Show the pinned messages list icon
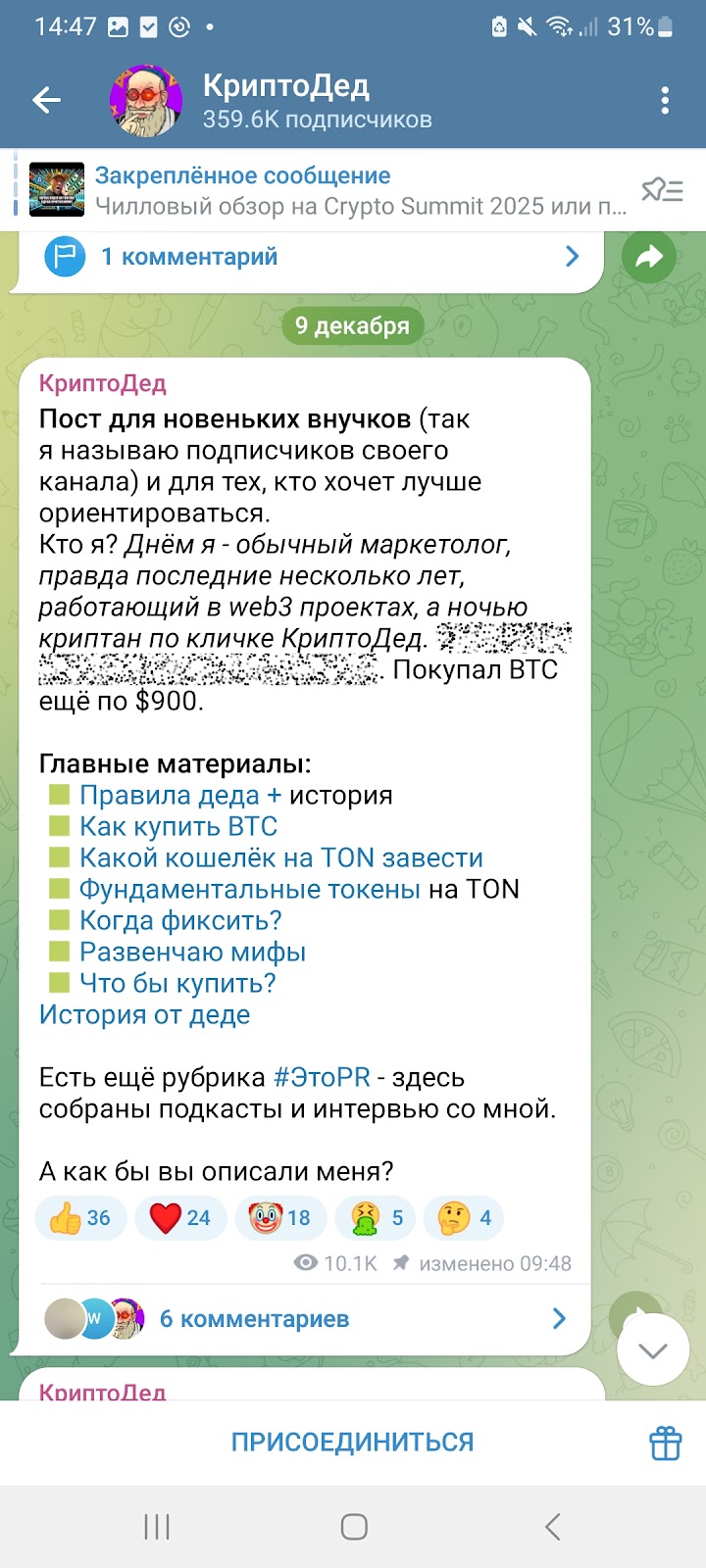Image resolution: width=706 pixels, height=1568 pixels. click(x=662, y=190)
